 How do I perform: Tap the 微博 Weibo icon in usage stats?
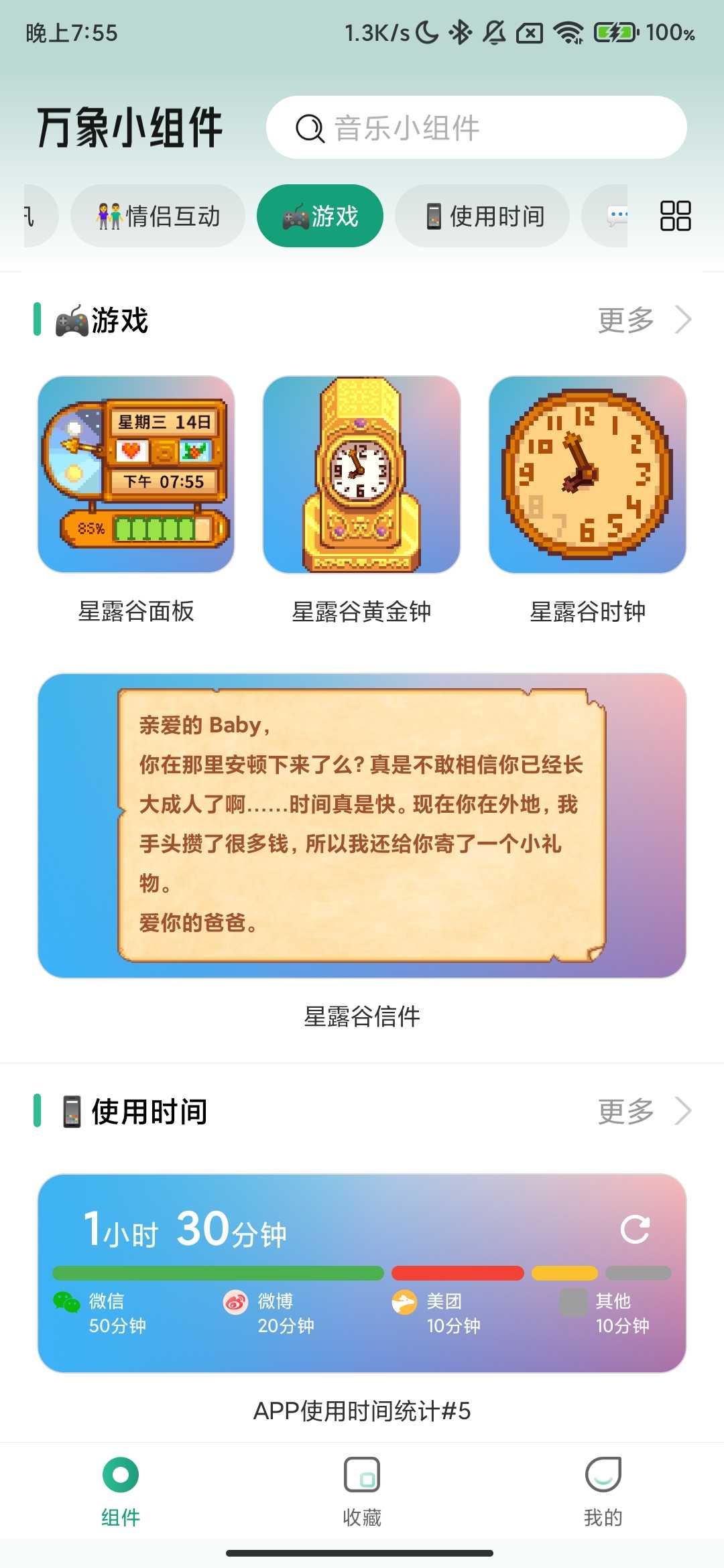pos(236,1302)
